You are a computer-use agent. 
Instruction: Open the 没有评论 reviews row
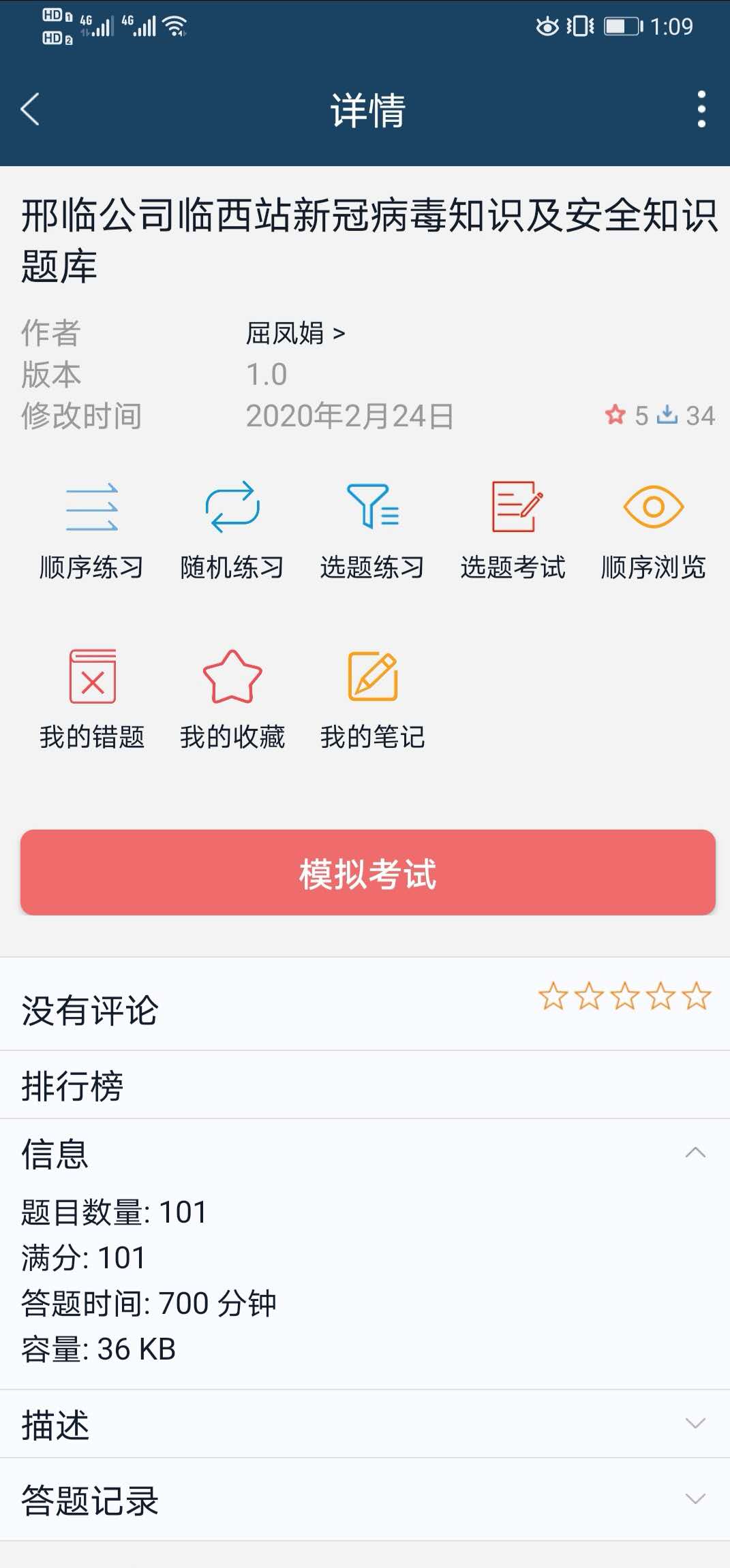365,1004
